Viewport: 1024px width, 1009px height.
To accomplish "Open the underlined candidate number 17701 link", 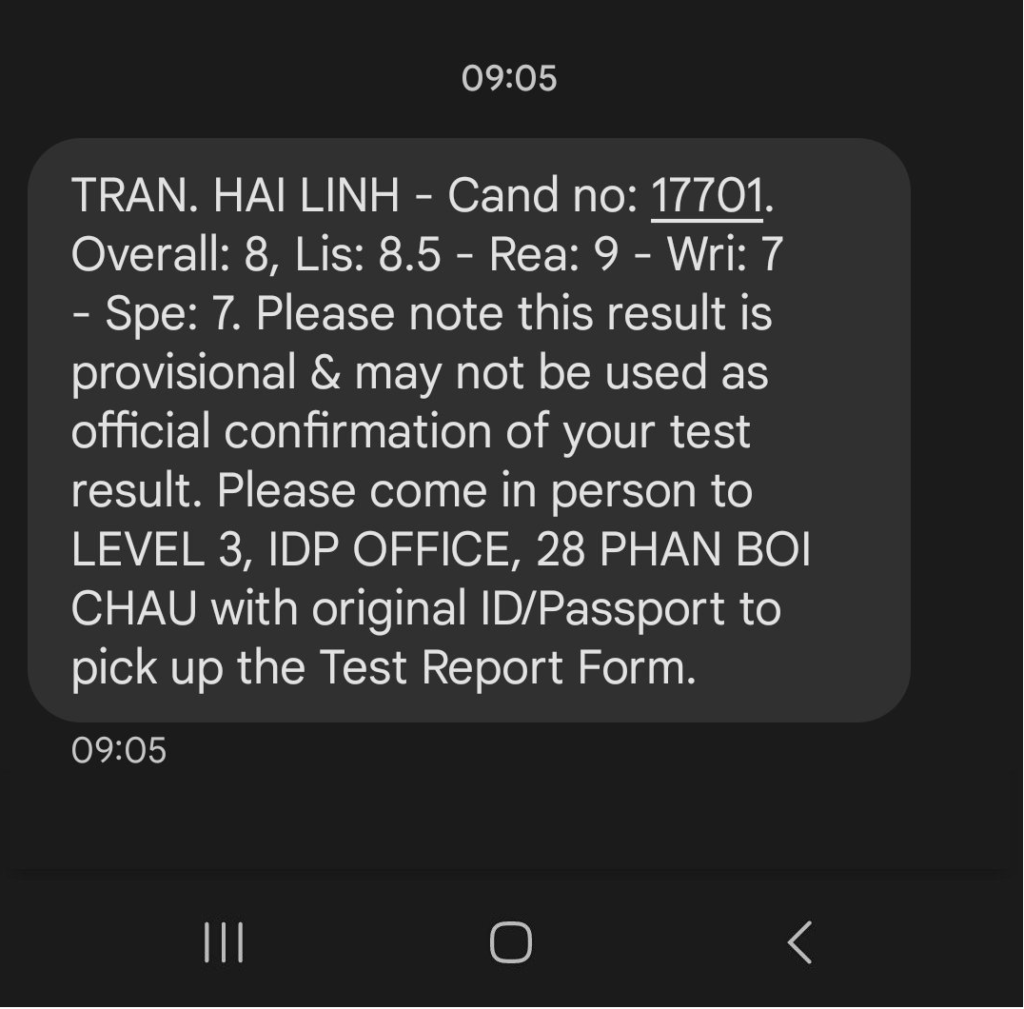I will [x=707, y=195].
